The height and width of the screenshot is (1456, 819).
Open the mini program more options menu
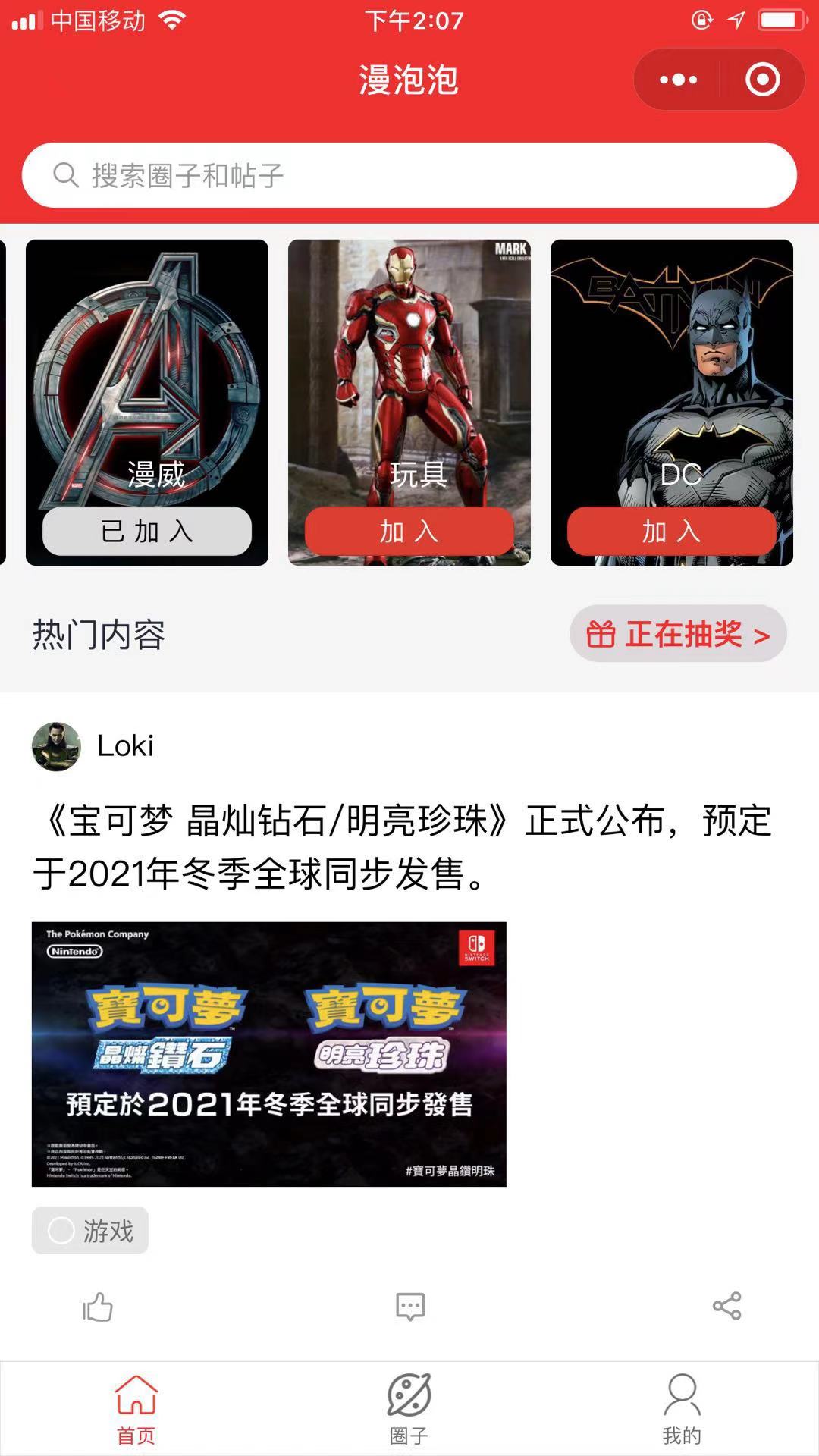(678, 80)
